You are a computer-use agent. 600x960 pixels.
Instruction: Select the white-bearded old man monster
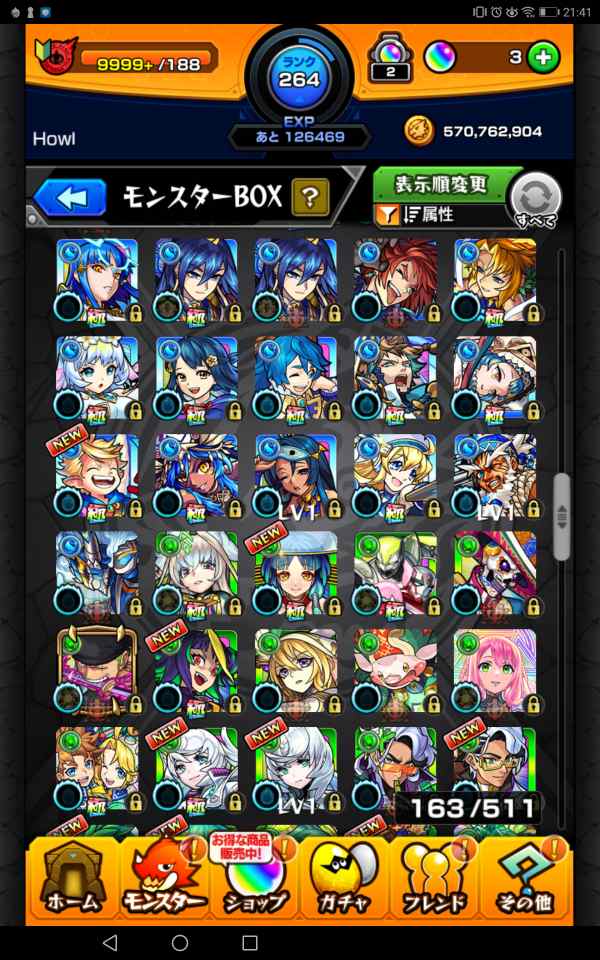point(495,475)
